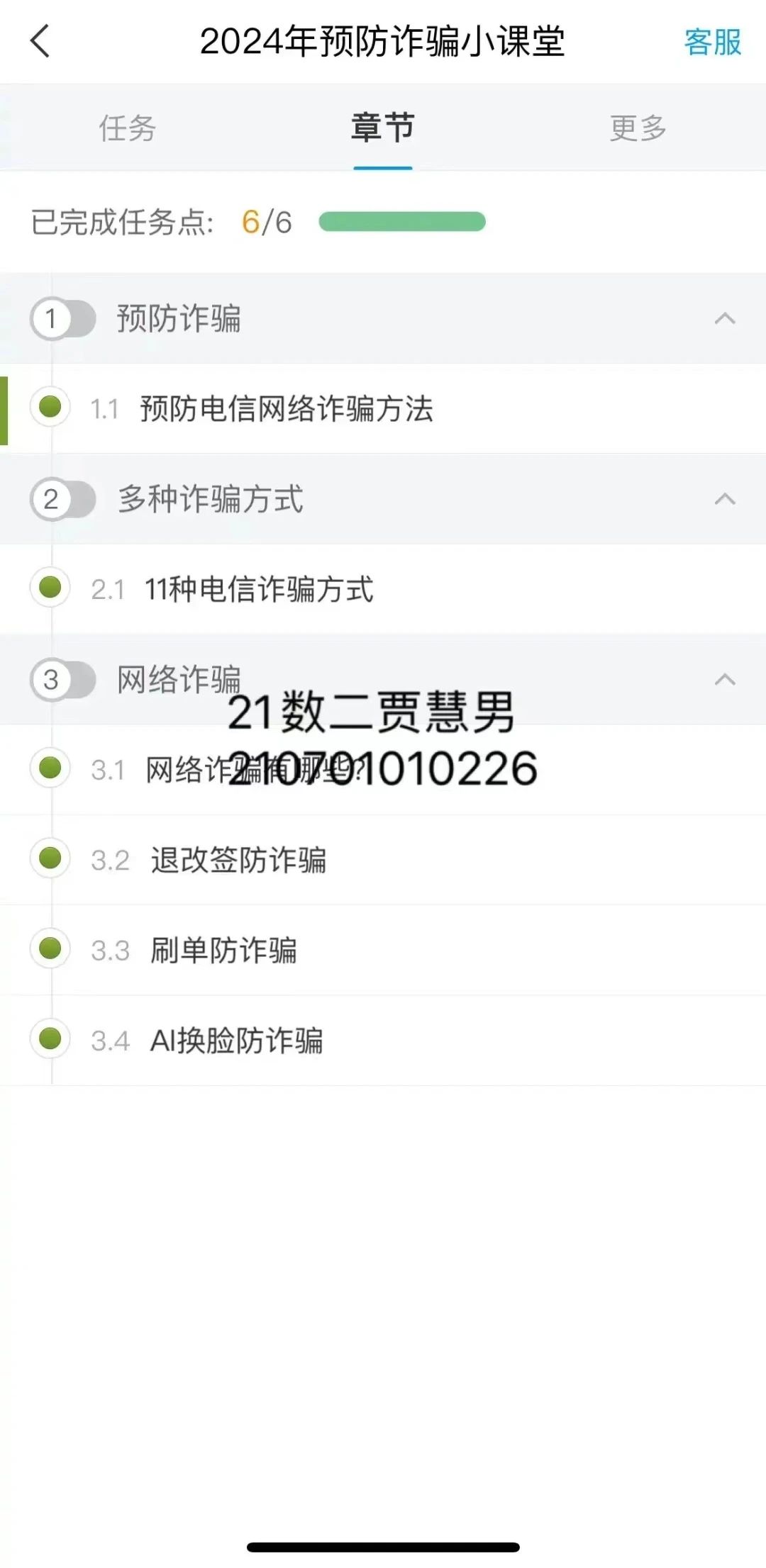Select the 章节 tab
This screenshot has height=1568, width=766.
pyautogui.click(x=383, y=128)
